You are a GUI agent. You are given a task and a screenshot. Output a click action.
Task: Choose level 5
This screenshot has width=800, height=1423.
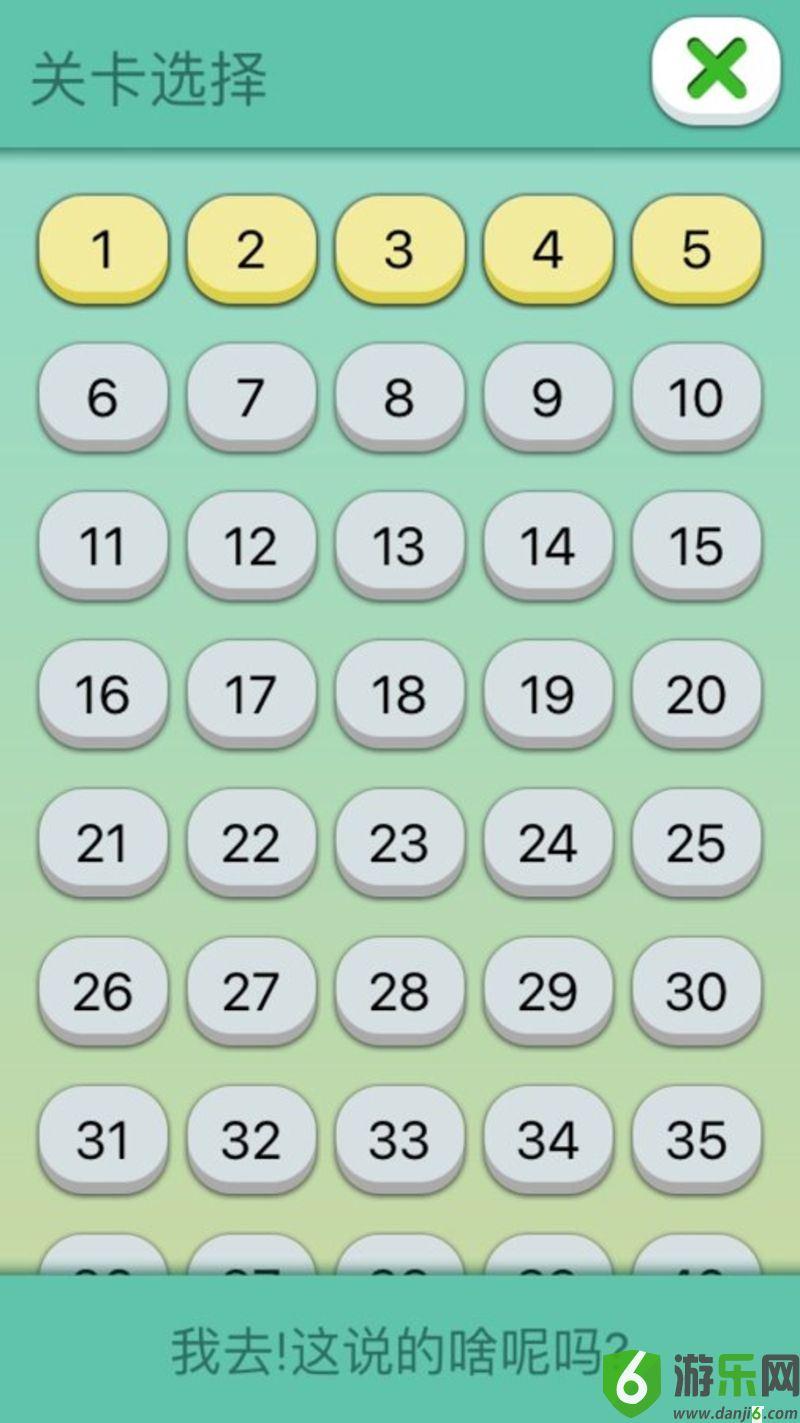tap(696, 249)
